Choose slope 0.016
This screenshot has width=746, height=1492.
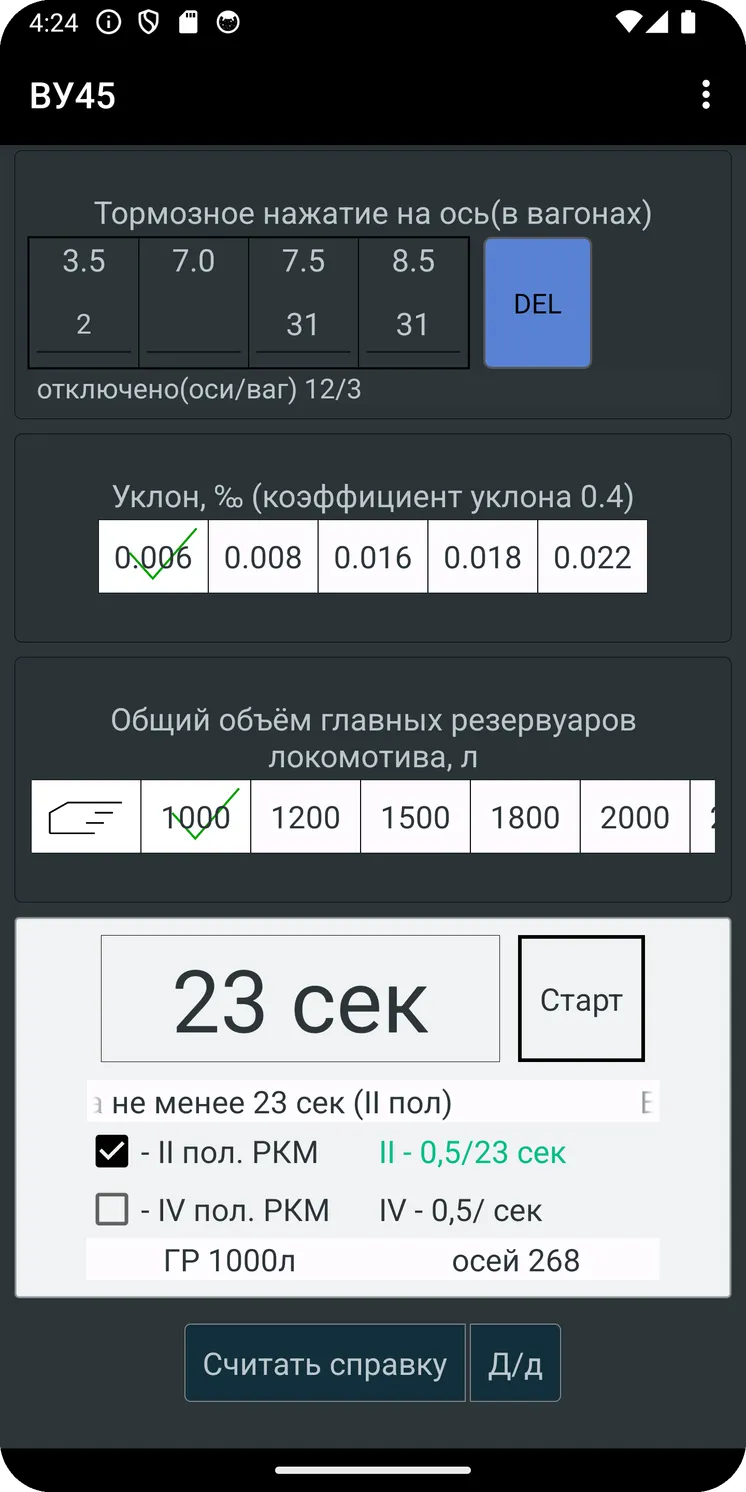tap(373, 557)
